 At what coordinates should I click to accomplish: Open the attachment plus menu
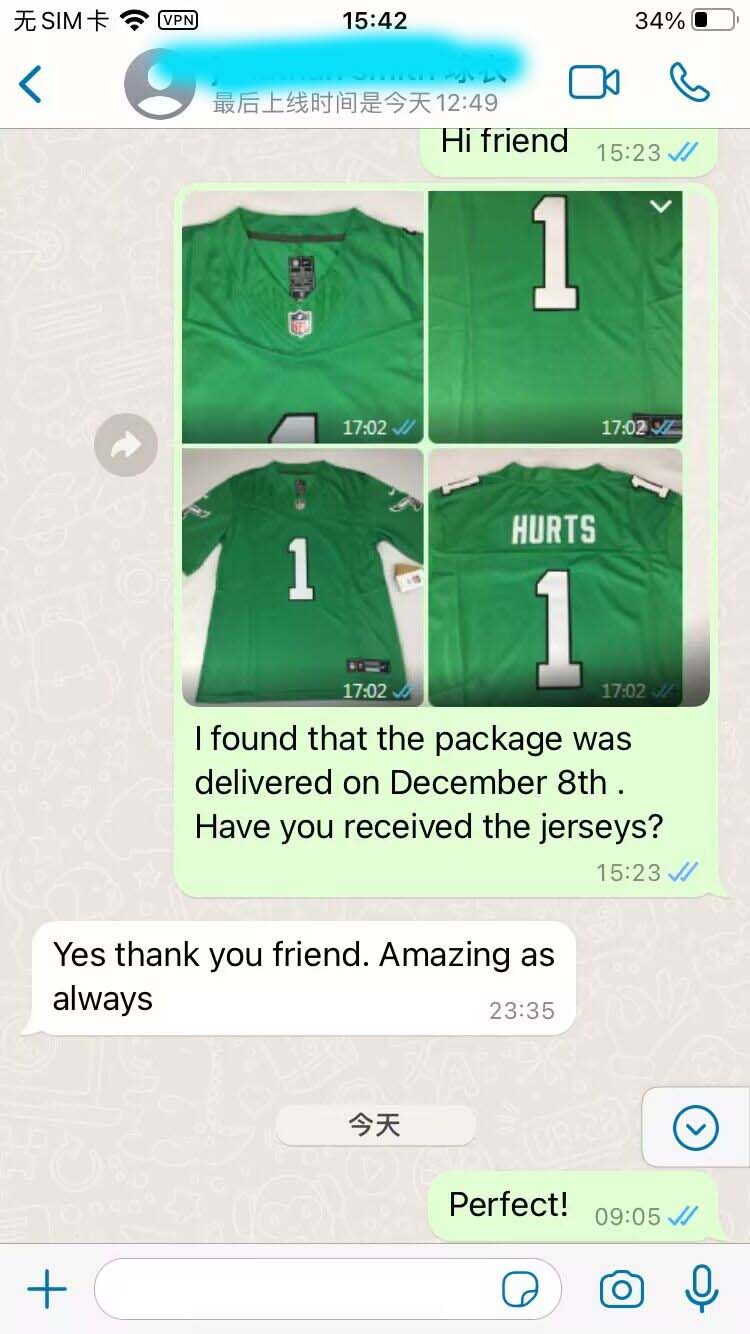(x=46, y=1289)
